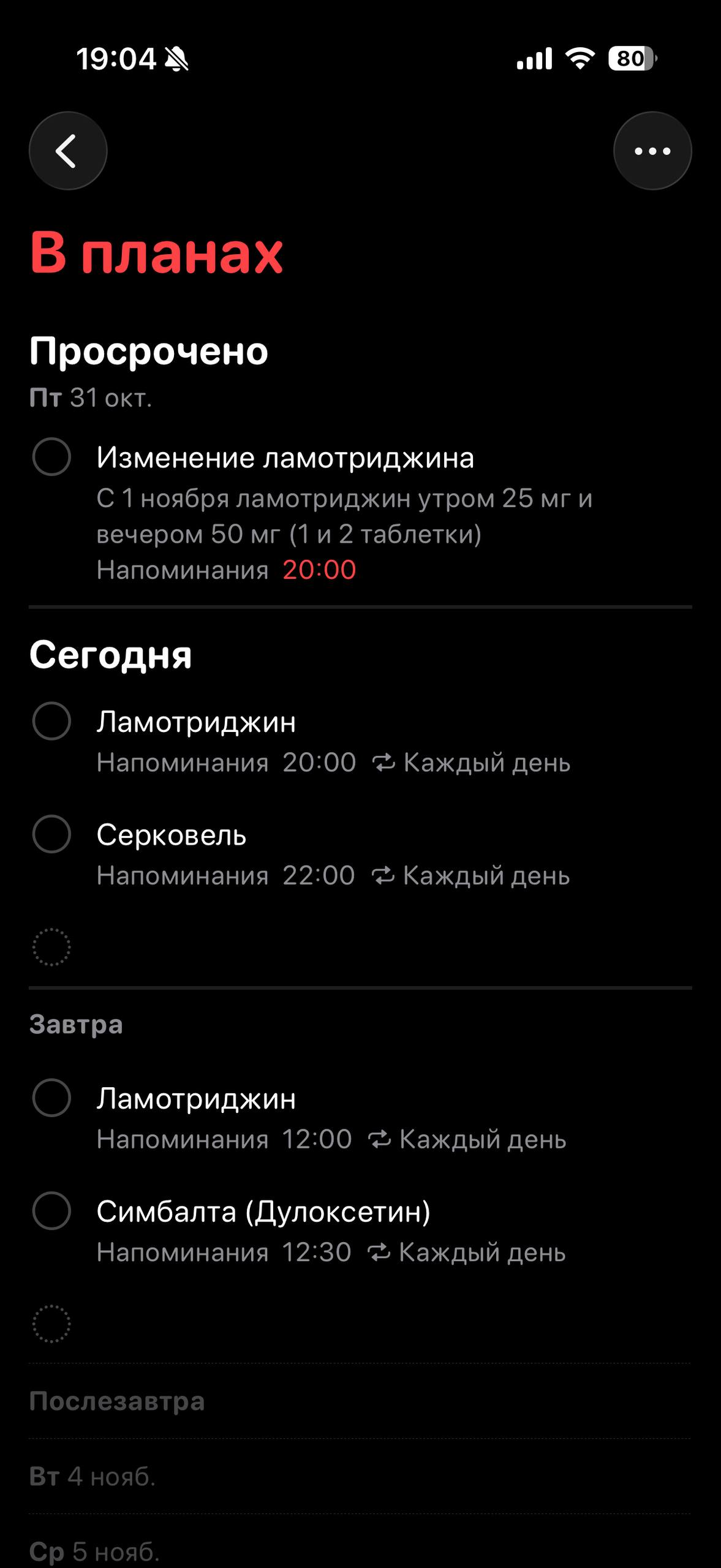Add a new reminder under Сегодня
The image size is (721, 1568).
coord(51,948)
